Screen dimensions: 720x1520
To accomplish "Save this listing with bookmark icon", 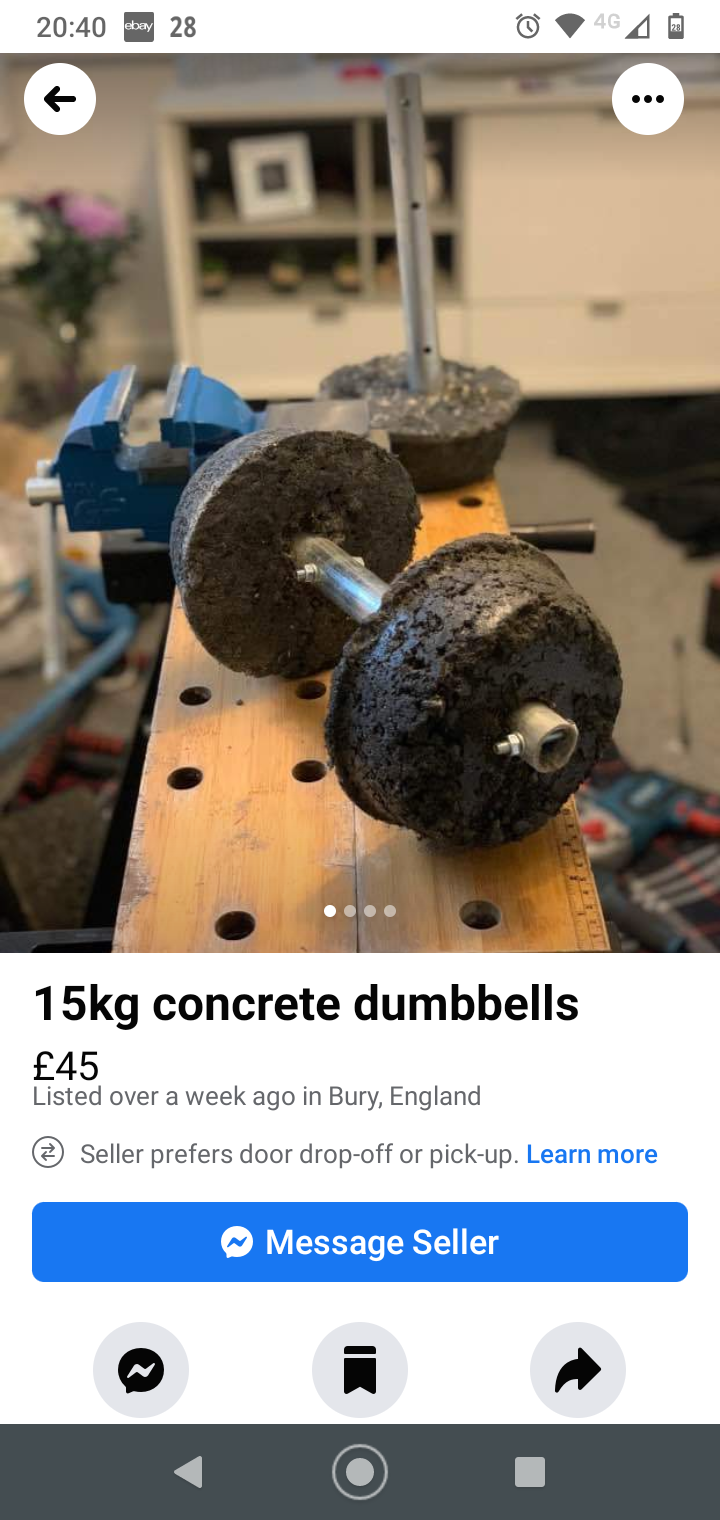I will [360, 1370].
